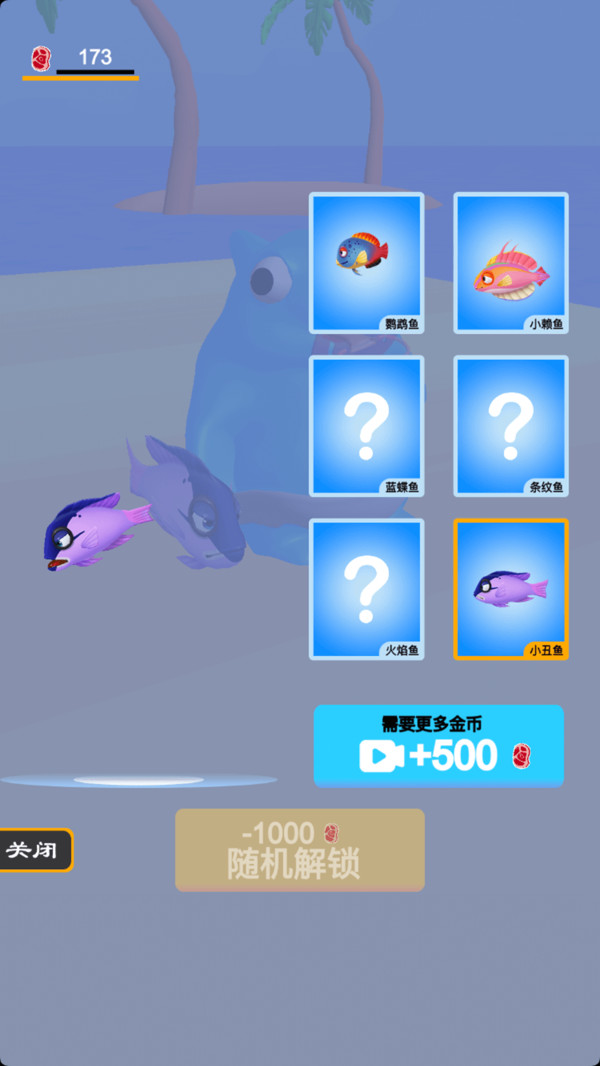Tap the locked 蓝蝶鱼 card
The width and height of the screenshot is (600, 1066).
click(x=366, y=426)
